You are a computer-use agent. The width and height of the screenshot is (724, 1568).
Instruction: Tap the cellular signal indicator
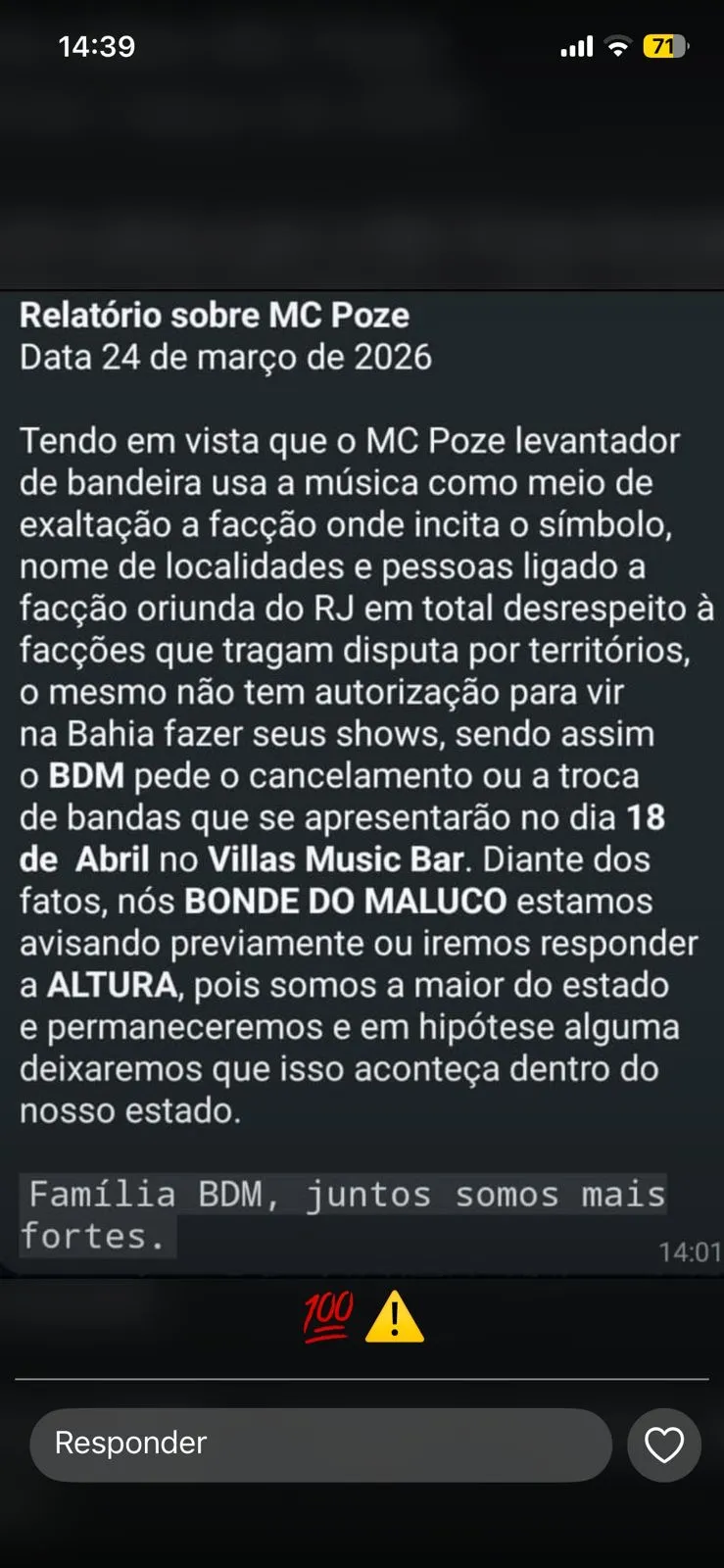point(578,45)
